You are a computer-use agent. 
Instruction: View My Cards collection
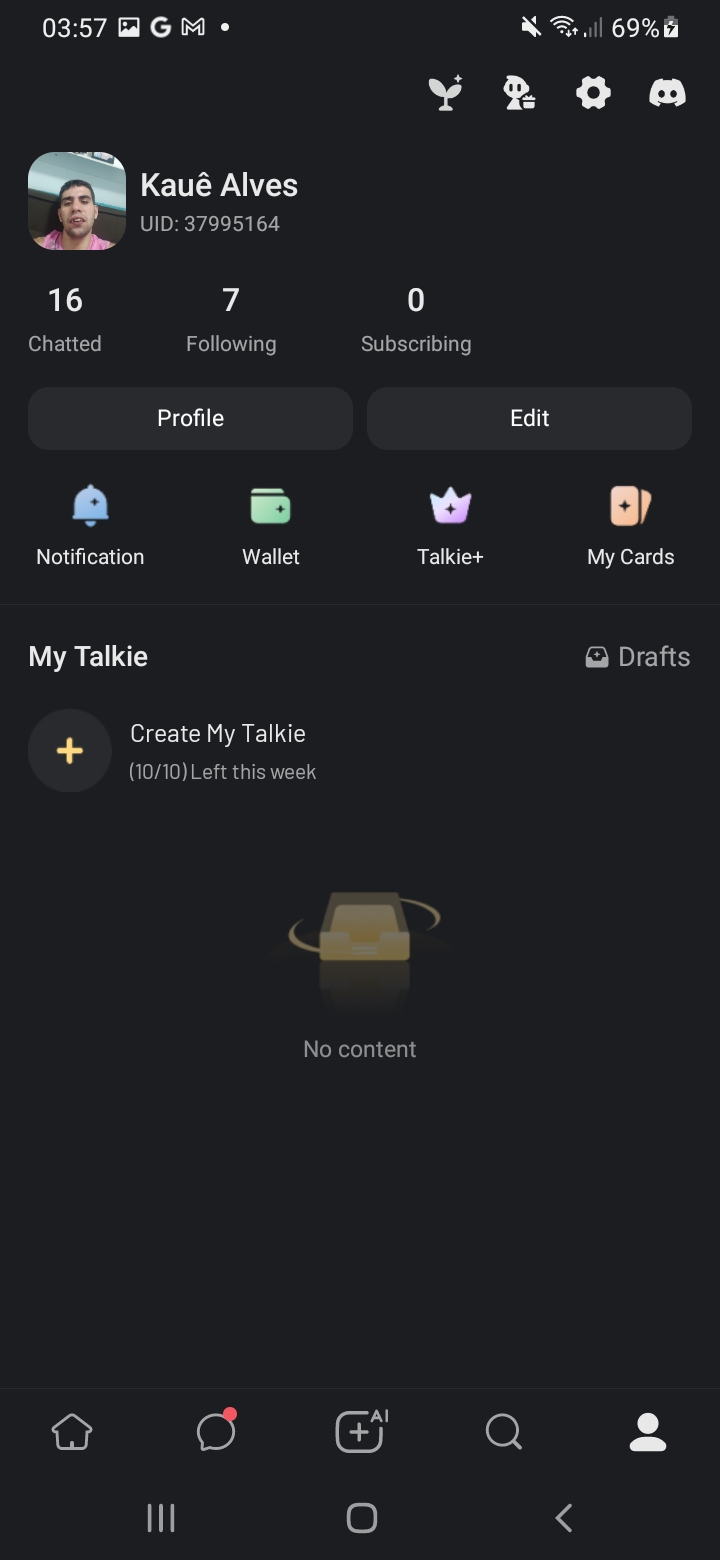[x=631, y=526]
